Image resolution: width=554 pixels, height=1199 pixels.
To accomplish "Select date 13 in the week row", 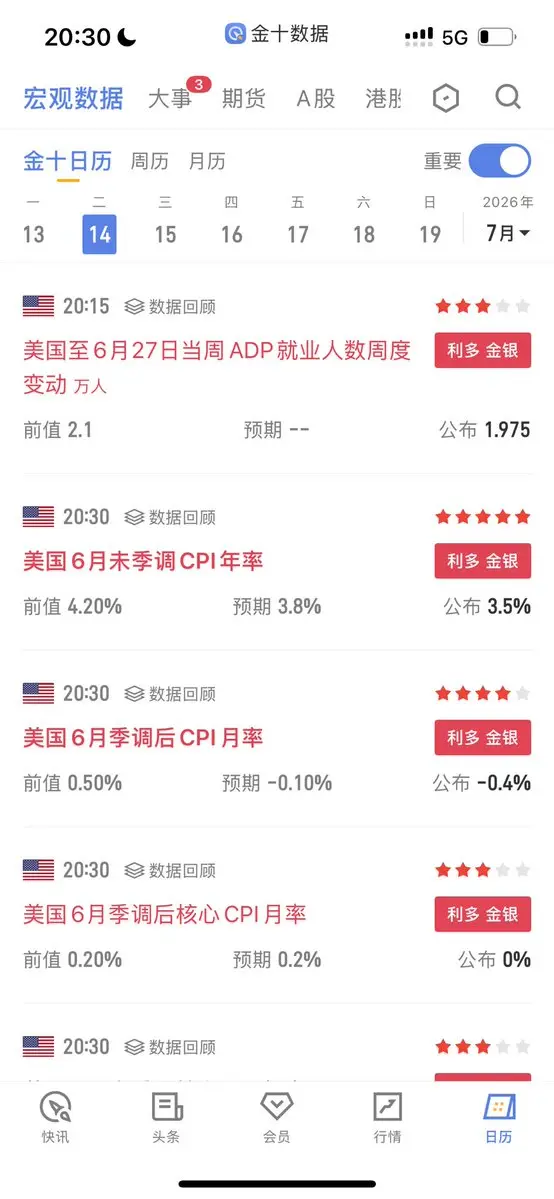I will (34, 233).
